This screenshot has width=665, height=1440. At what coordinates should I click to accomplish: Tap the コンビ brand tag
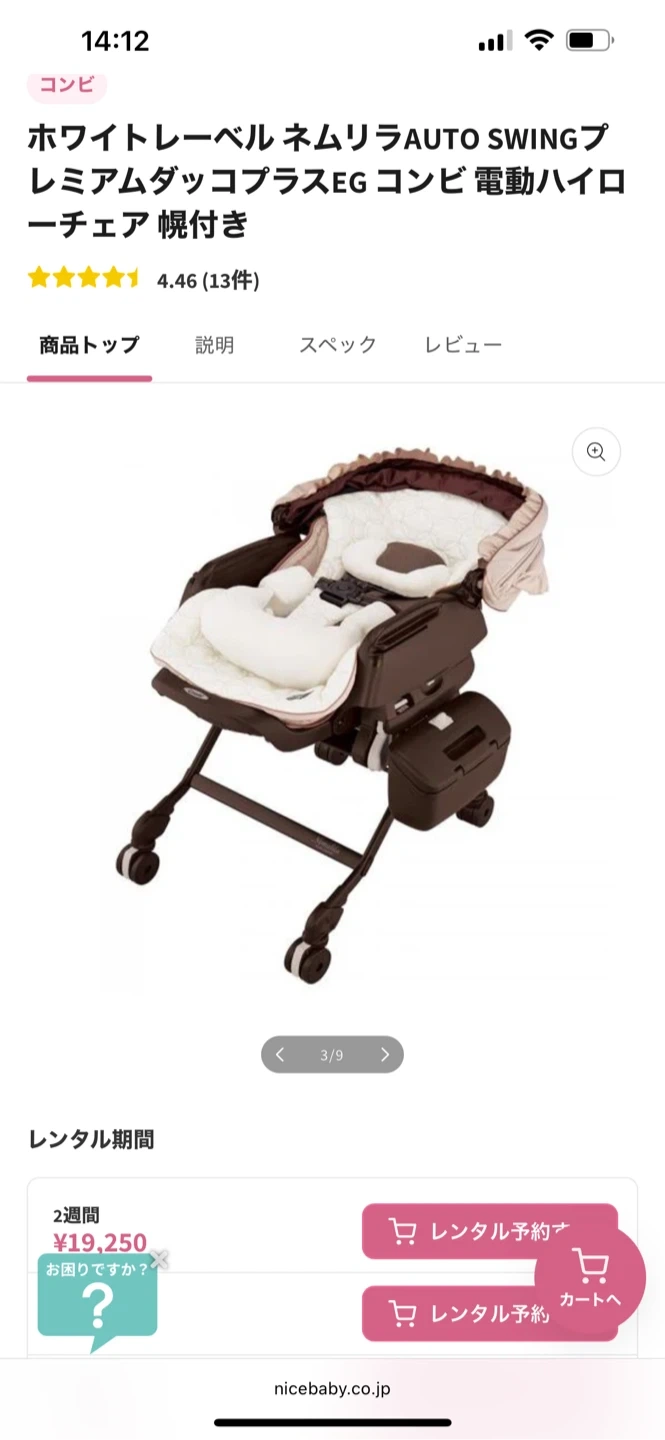(66, 86)
